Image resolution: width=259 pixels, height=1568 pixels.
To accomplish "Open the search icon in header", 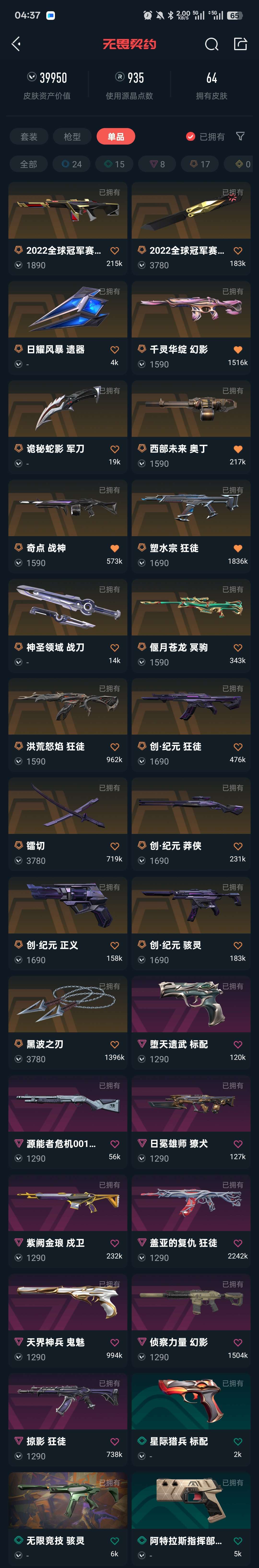I will (x=212, y=44).
